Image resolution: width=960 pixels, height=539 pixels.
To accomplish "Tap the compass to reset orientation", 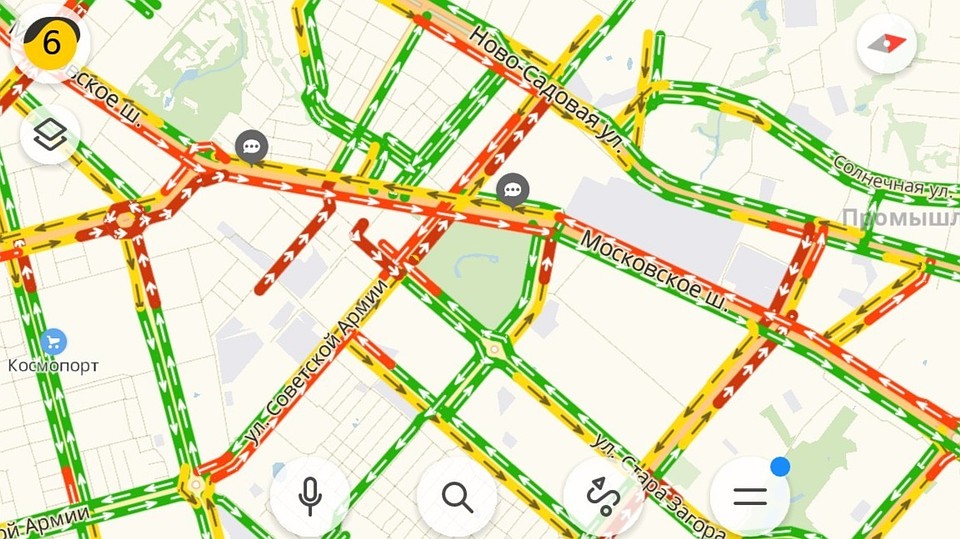I will [887, 44].
